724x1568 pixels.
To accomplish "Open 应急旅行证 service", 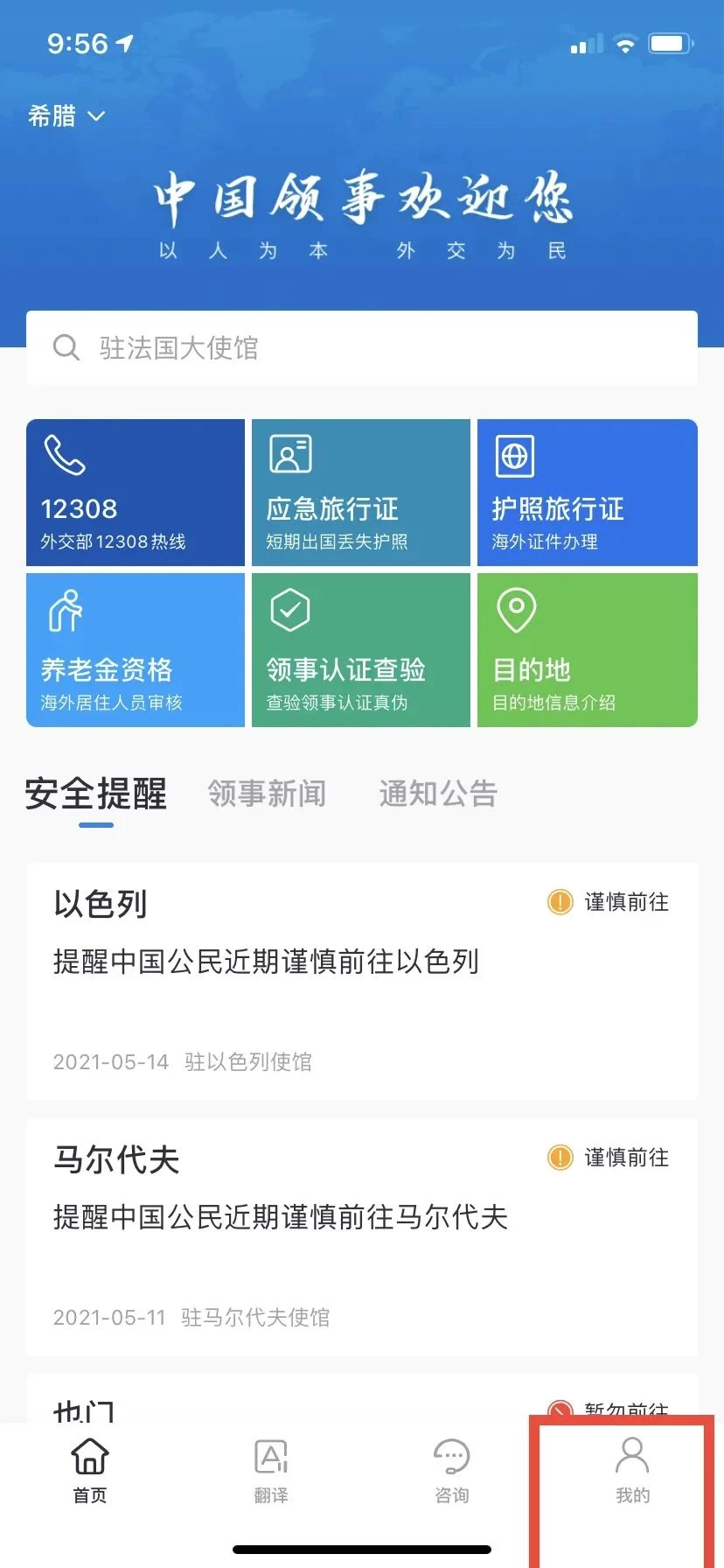I will [x=361, y=493].
